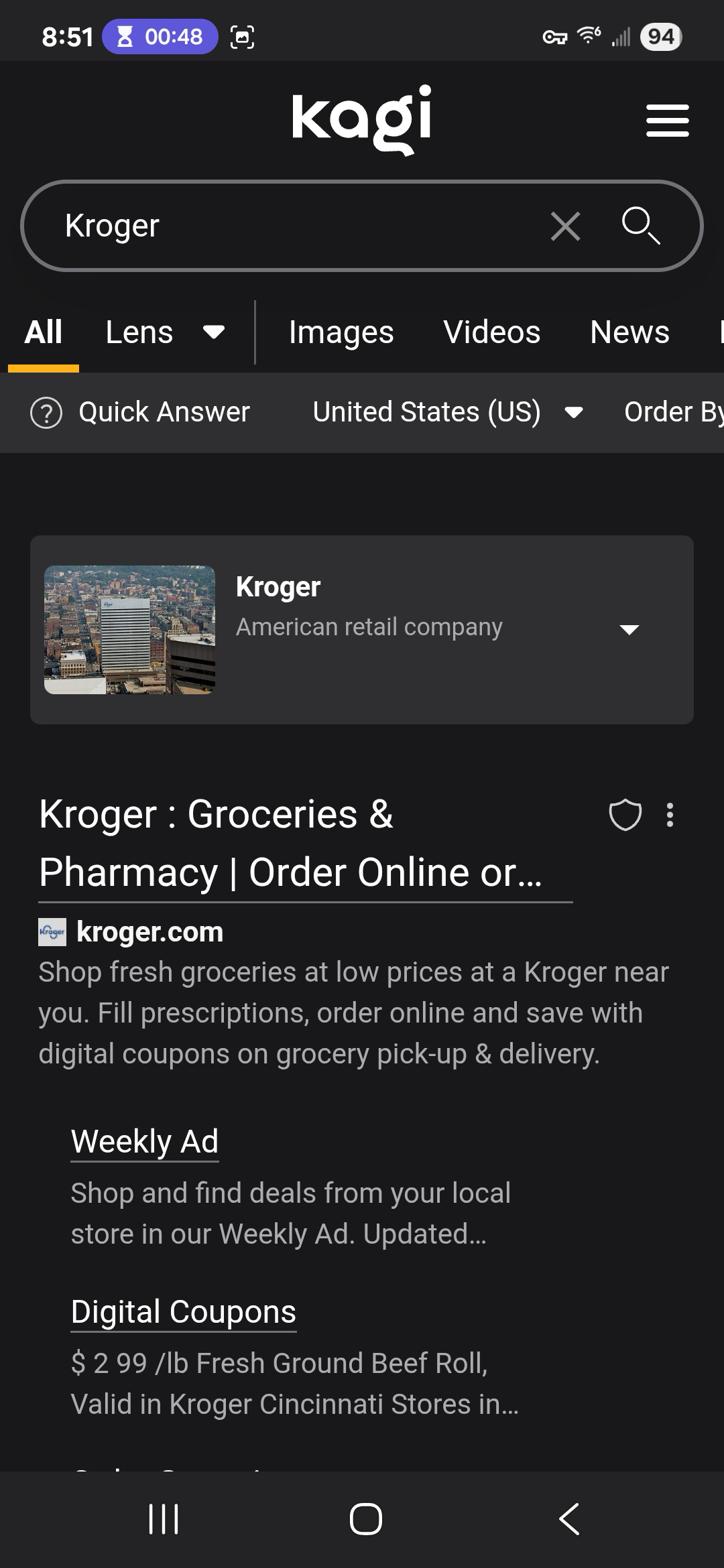Open the Kagi hamburger menu
The width and height of the screenshot is (724, 1568).
[x=667, y=121]
